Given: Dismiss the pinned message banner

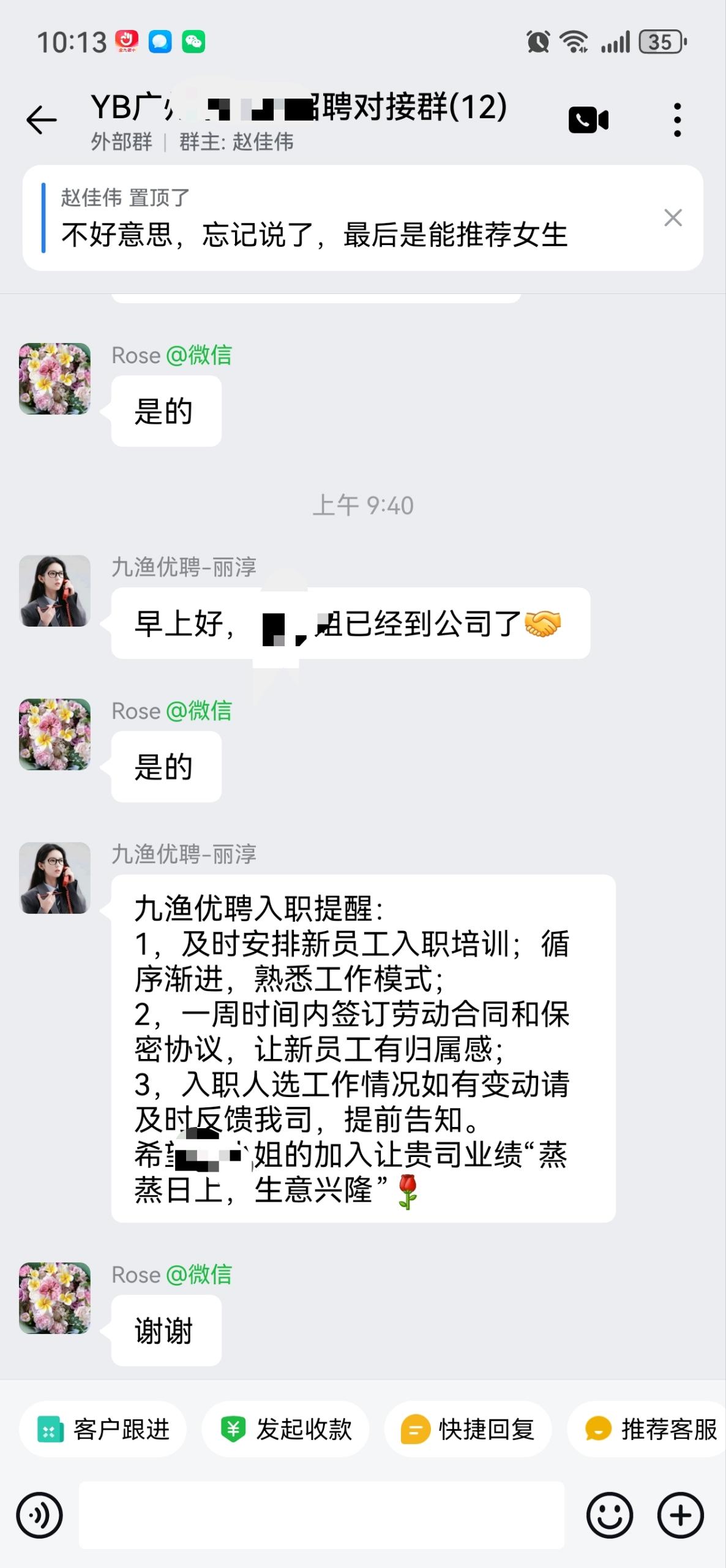Looking at the screenshot, I should click(x=673, y=217).
